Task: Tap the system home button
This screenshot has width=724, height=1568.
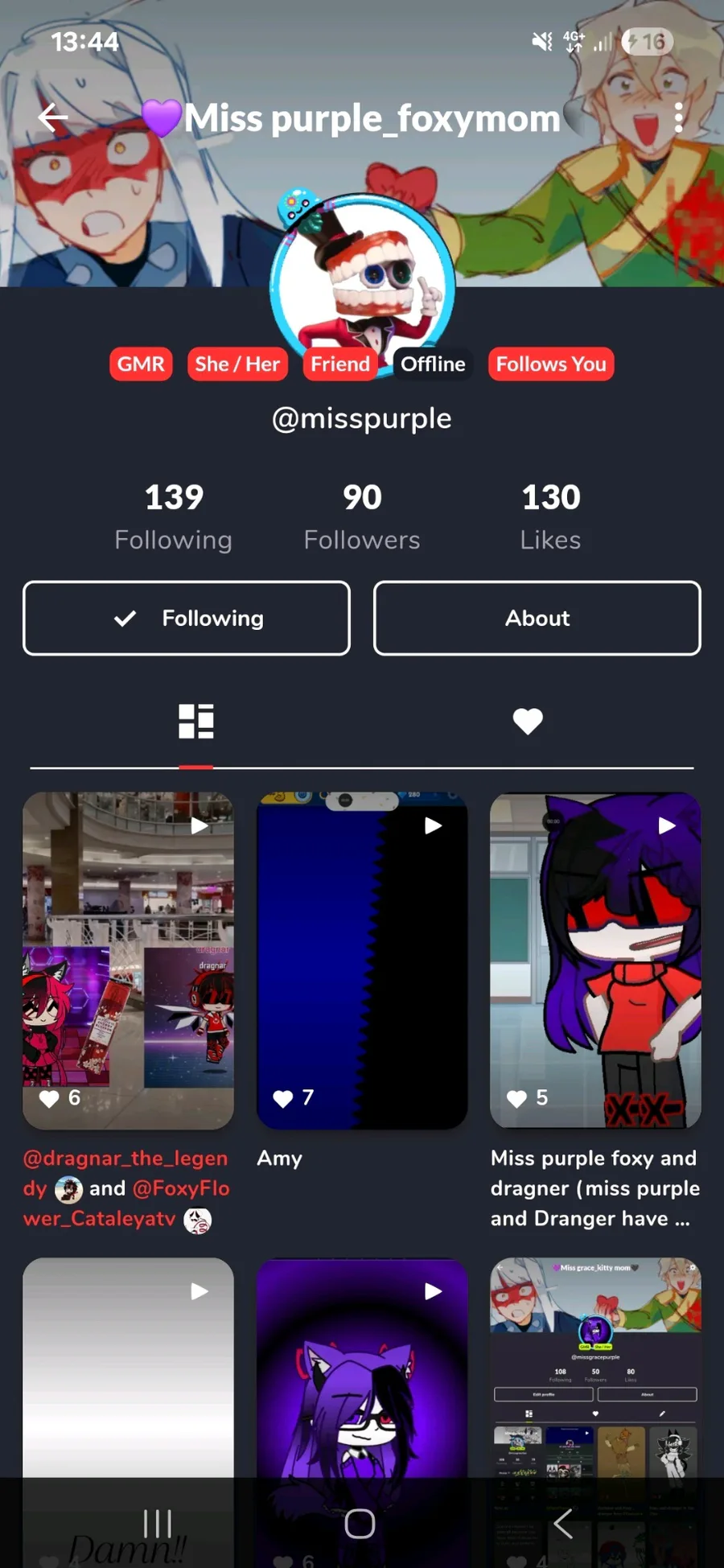Action: click(x=360, y=1523)
